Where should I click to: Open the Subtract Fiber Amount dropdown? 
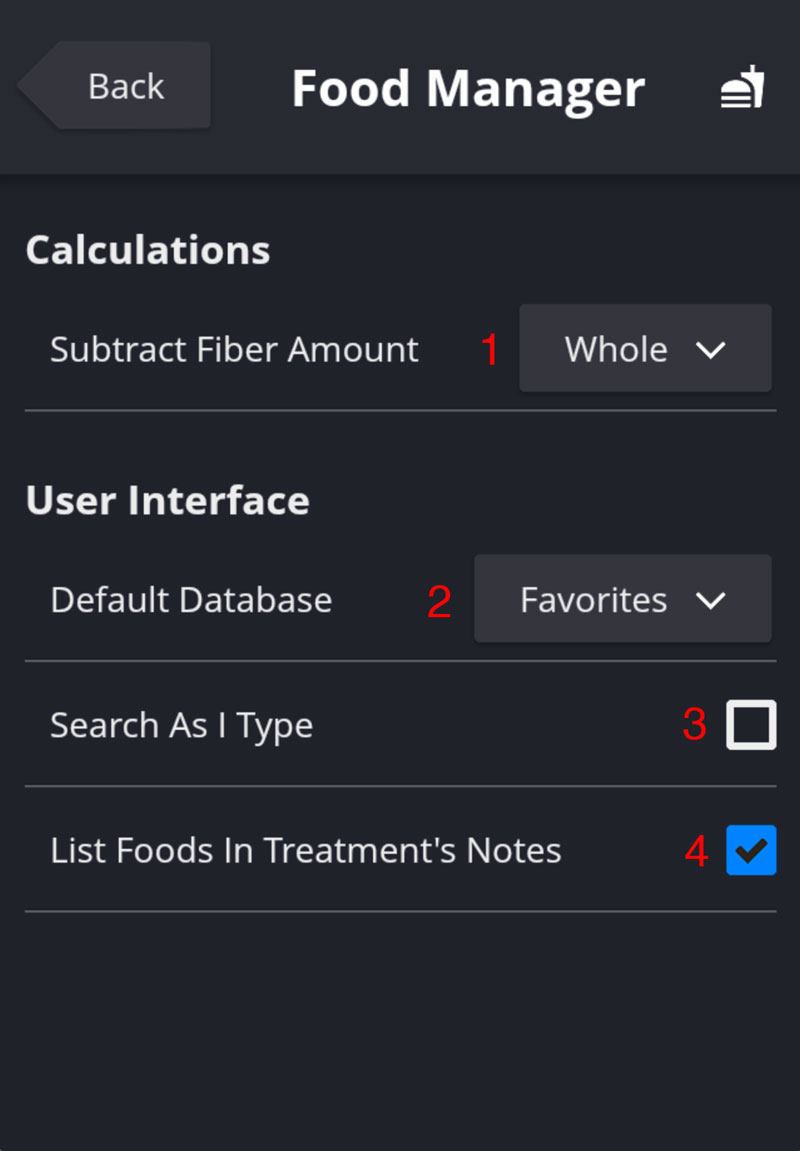(645, 349)
